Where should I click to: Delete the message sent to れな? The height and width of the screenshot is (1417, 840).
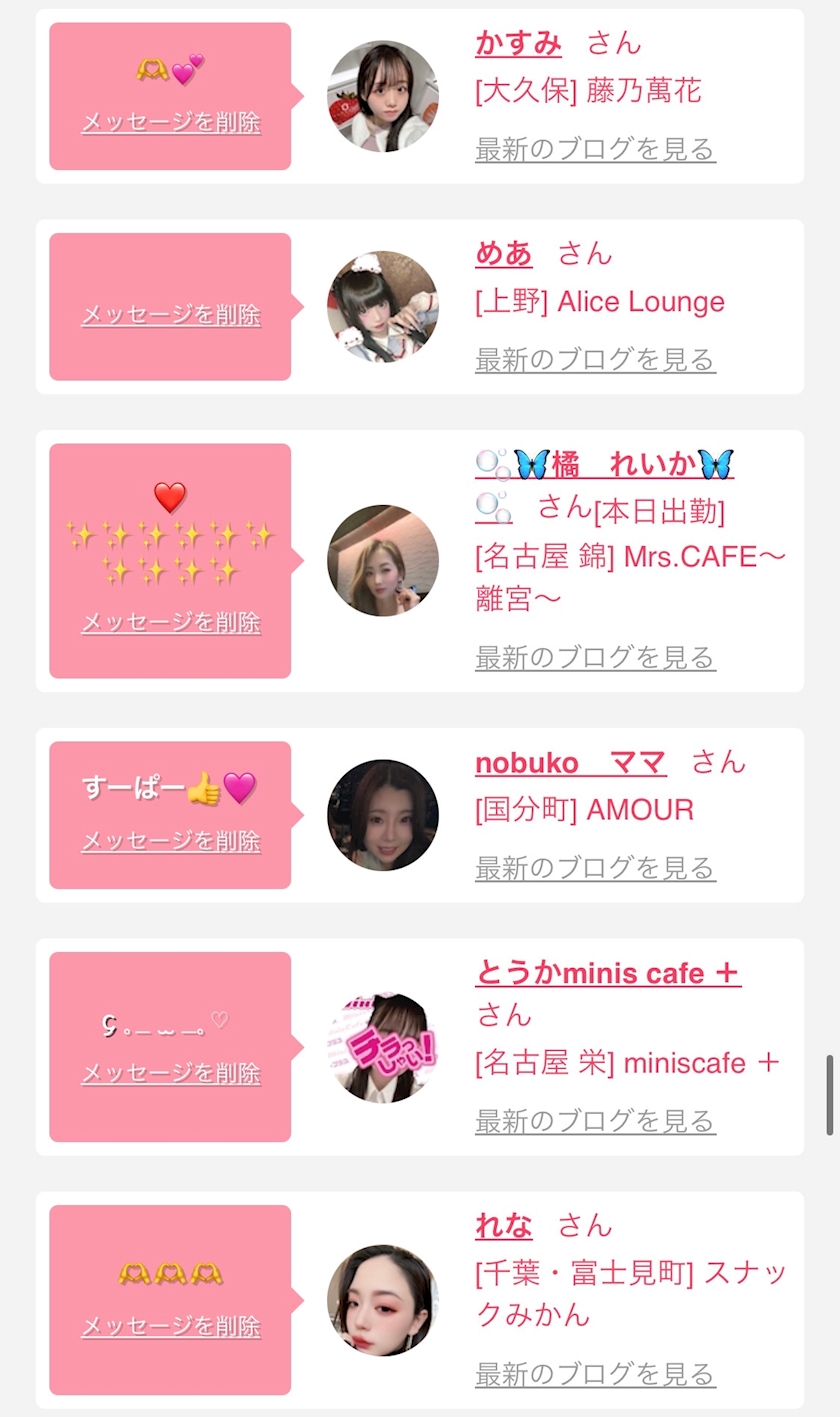[171, 1327]
